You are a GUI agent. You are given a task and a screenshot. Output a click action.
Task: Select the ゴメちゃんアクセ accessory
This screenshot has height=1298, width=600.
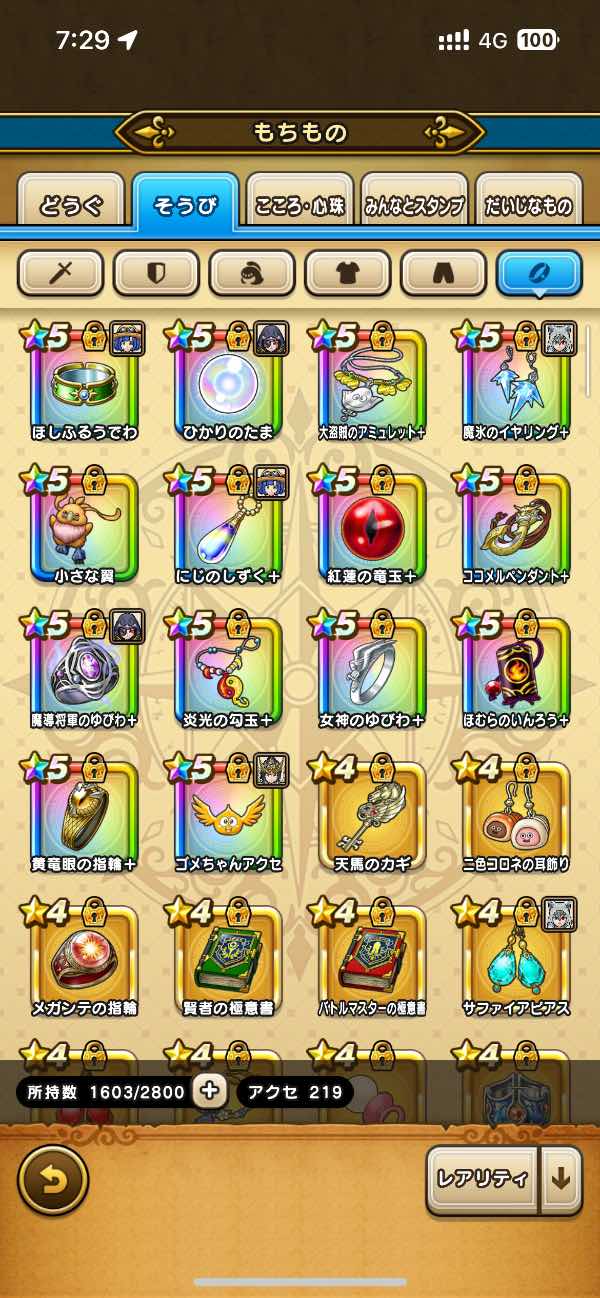click(228, 816)
